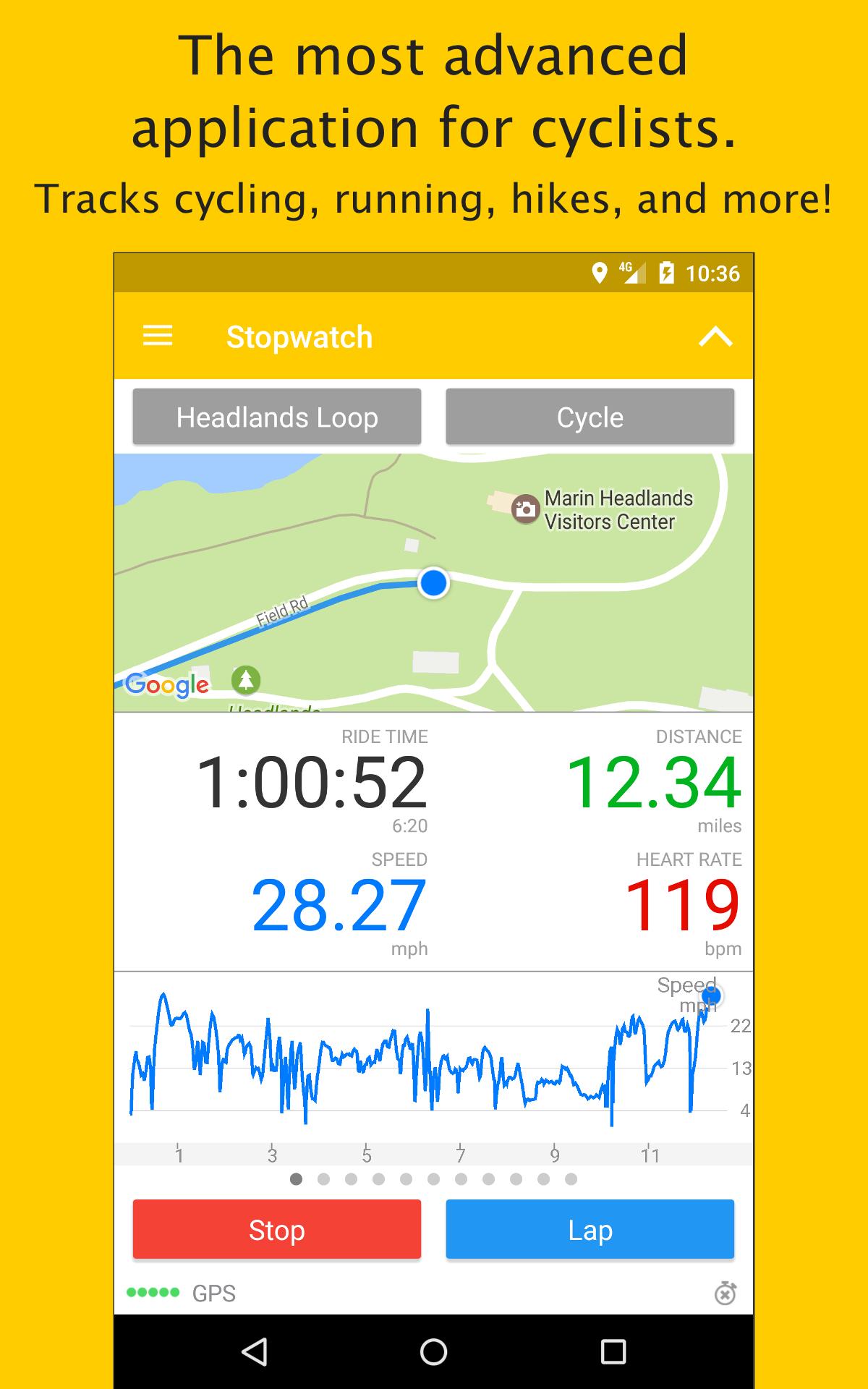Open the Headlands Loop route selector
The height and width of the screenshot is (1389, 868).
click(x=277, y=416)
